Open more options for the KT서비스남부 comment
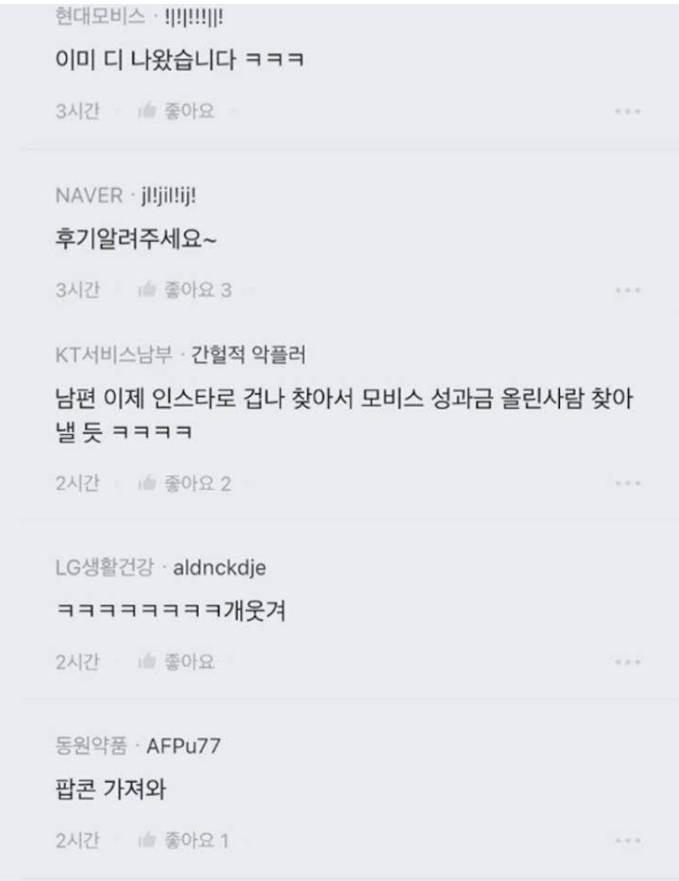 coord(627,483)
